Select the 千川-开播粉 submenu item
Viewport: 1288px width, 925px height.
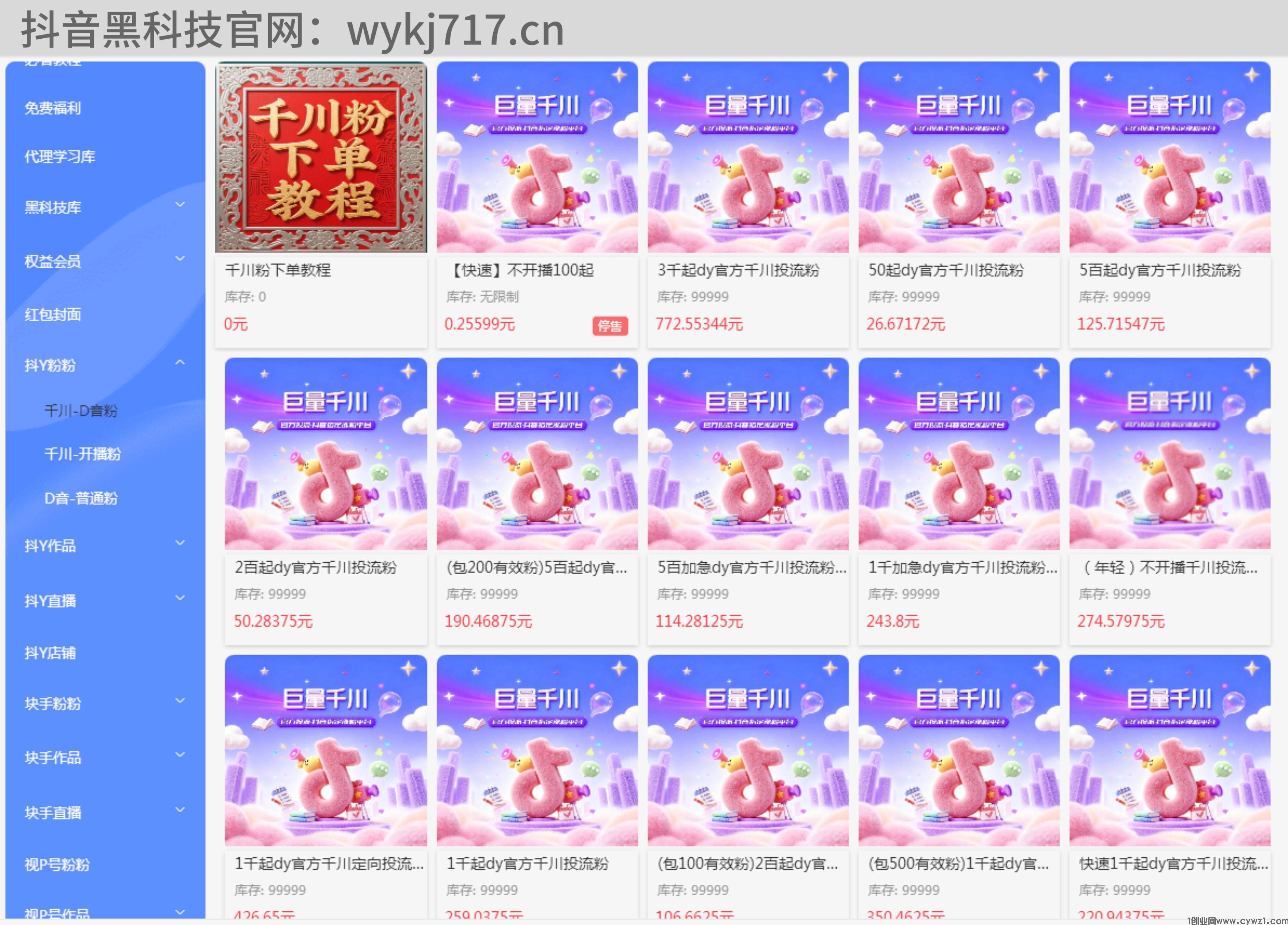pos(83,454)
